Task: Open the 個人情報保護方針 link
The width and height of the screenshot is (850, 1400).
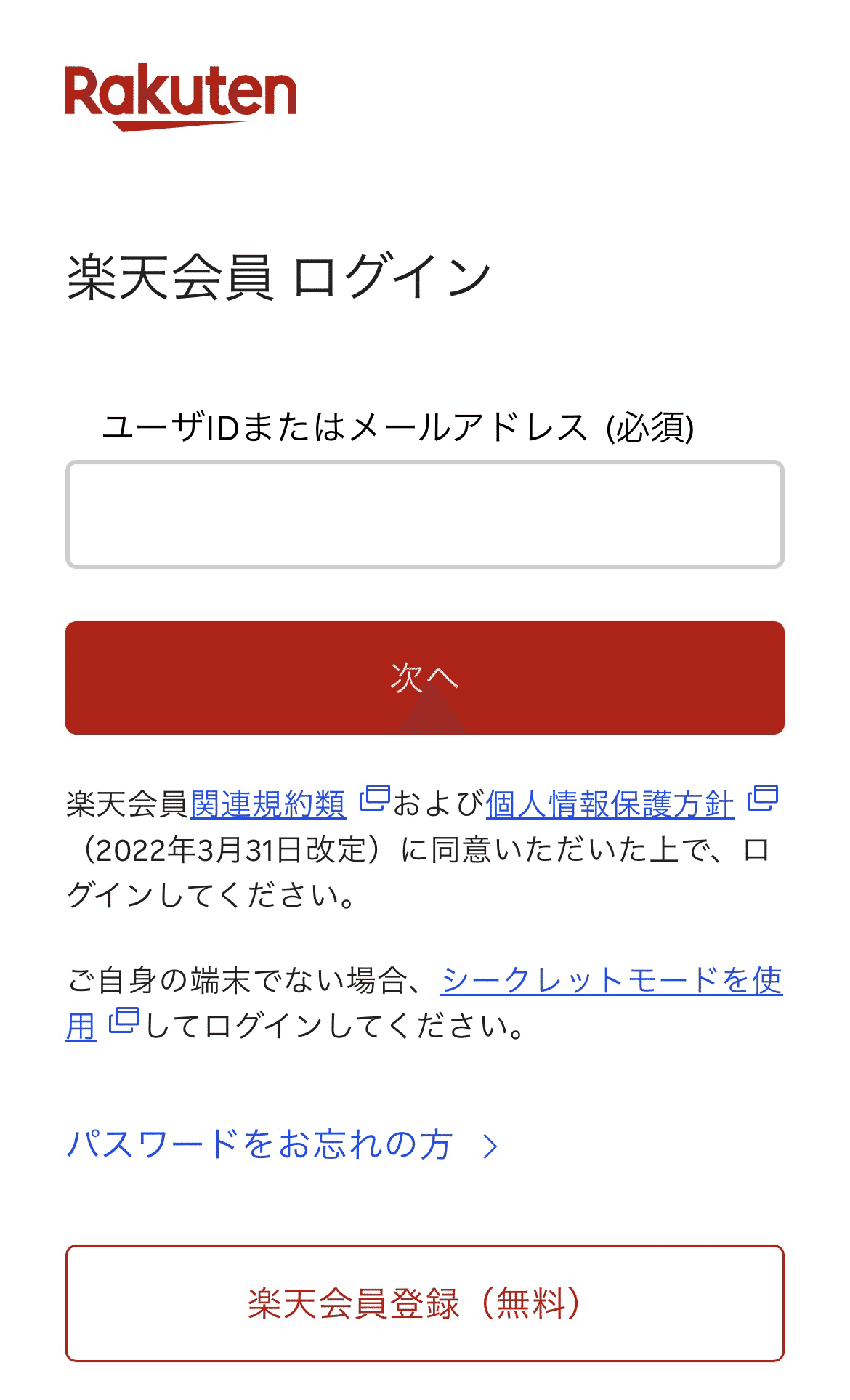Action: click(610, 804)
